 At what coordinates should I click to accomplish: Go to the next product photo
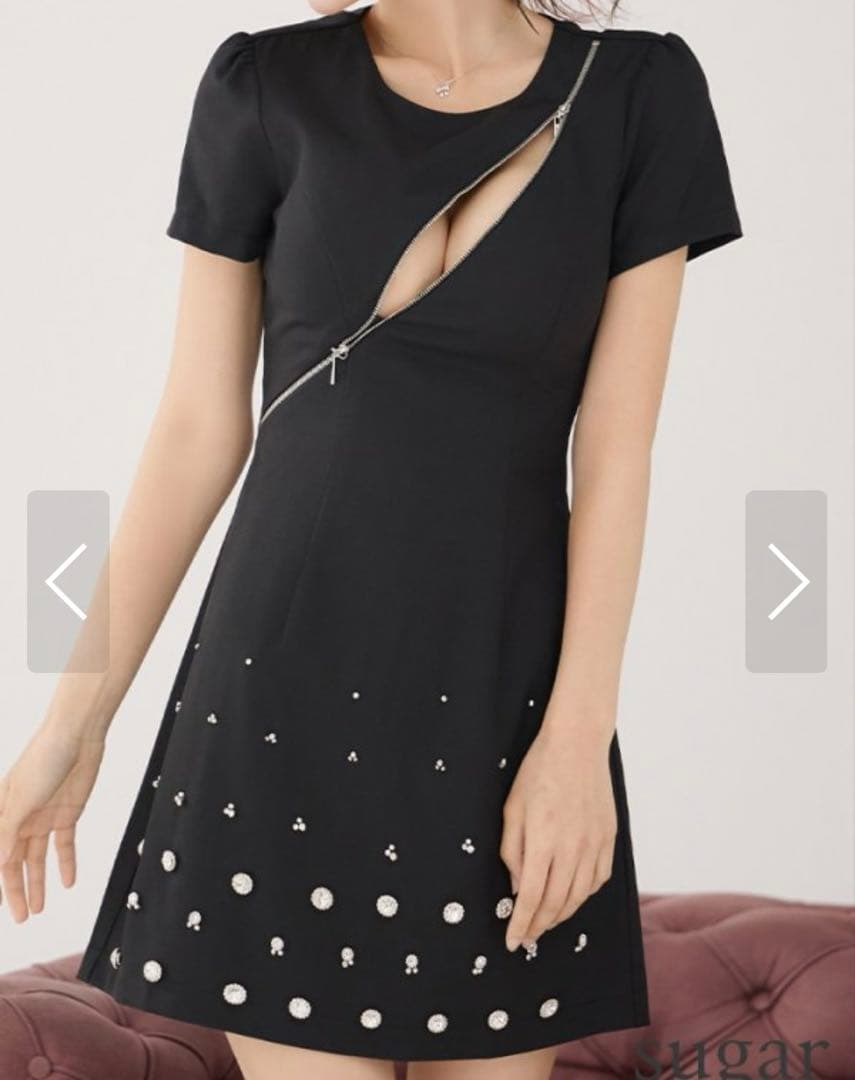tap(786, 581)
